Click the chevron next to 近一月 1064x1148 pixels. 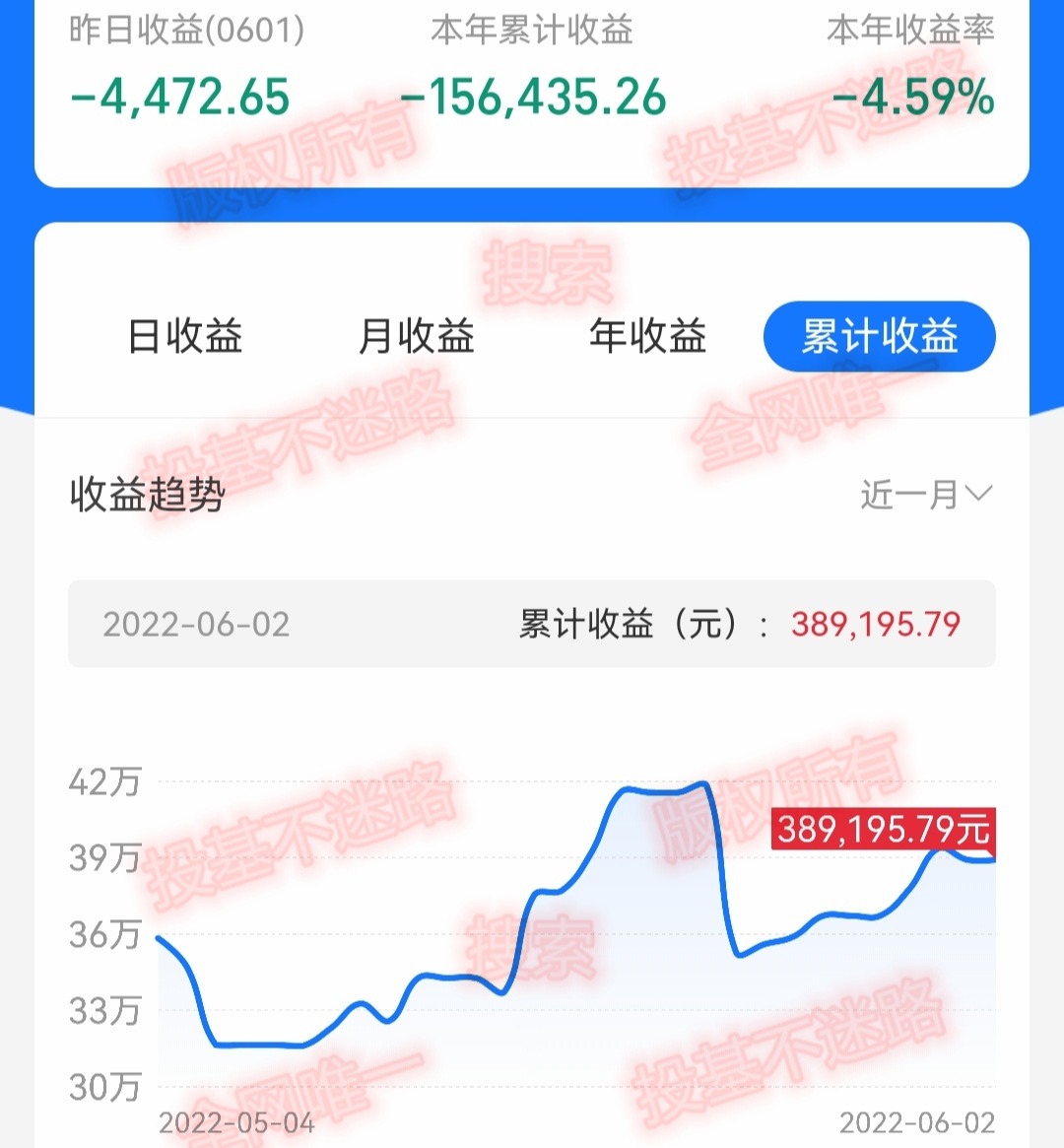pyautogui.click(x=979, y=496)
